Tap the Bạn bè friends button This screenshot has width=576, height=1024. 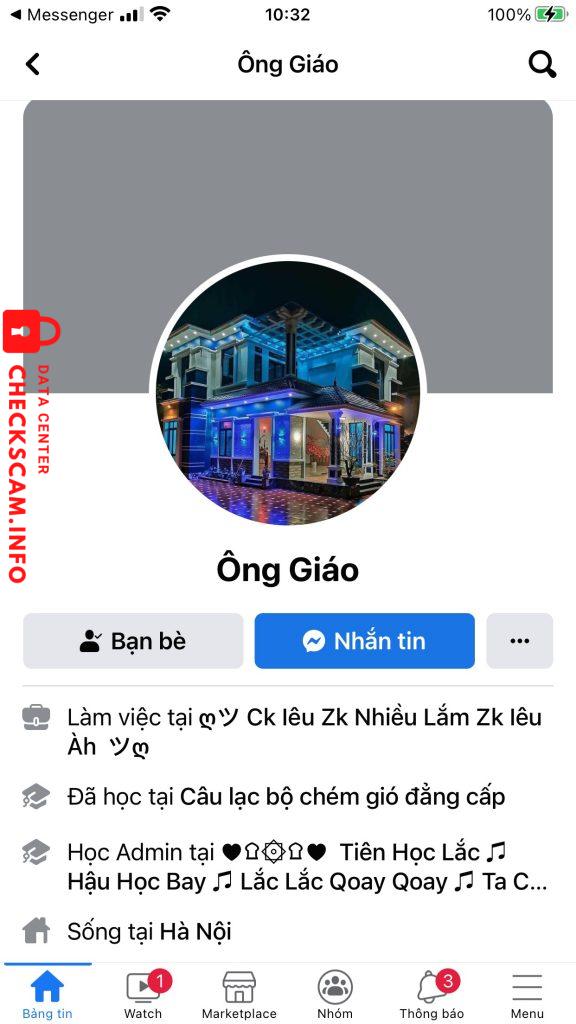[x=133, y=641]
